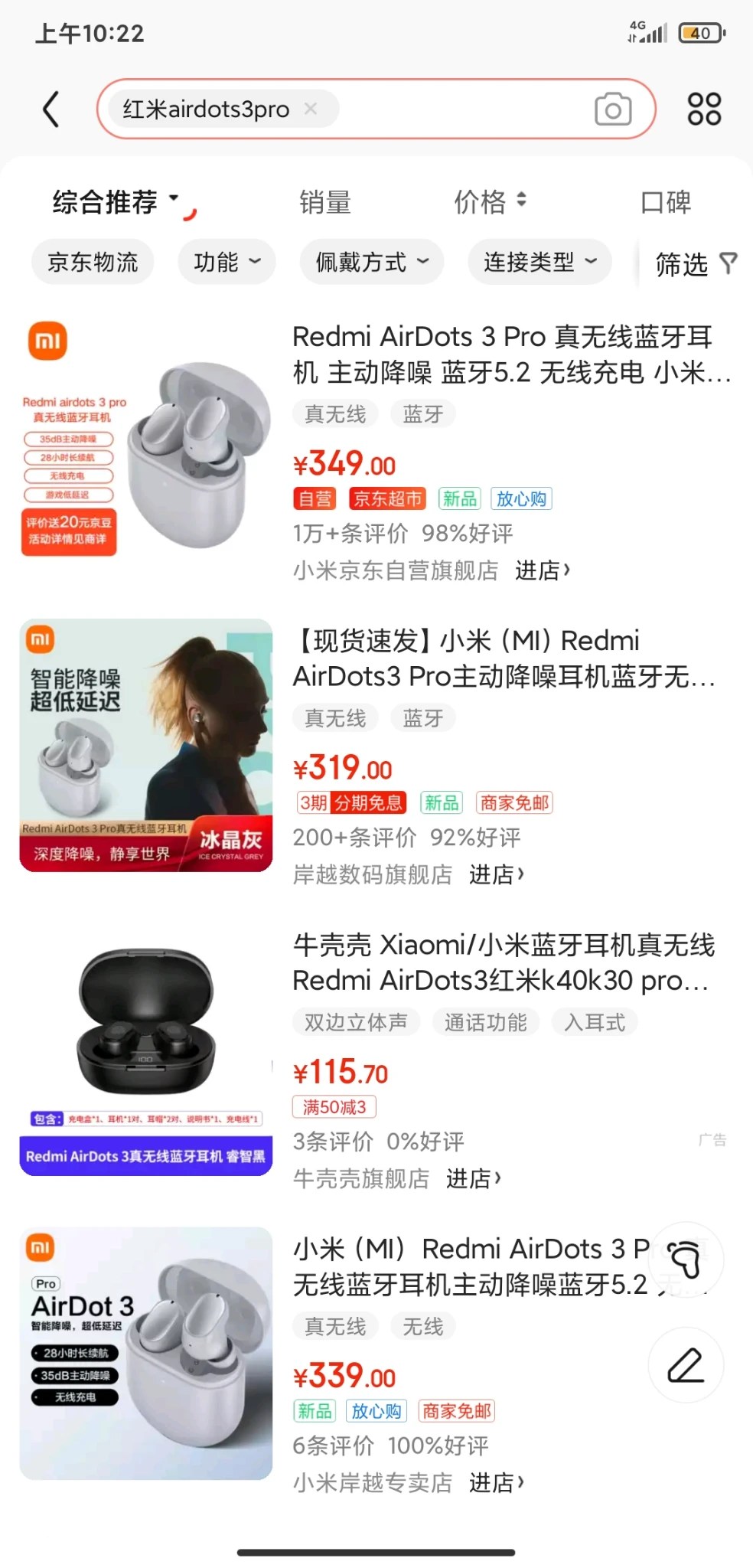Open 综合推荐 sorting dropdown
This screenshot has width=753, height=1568.
115,202
